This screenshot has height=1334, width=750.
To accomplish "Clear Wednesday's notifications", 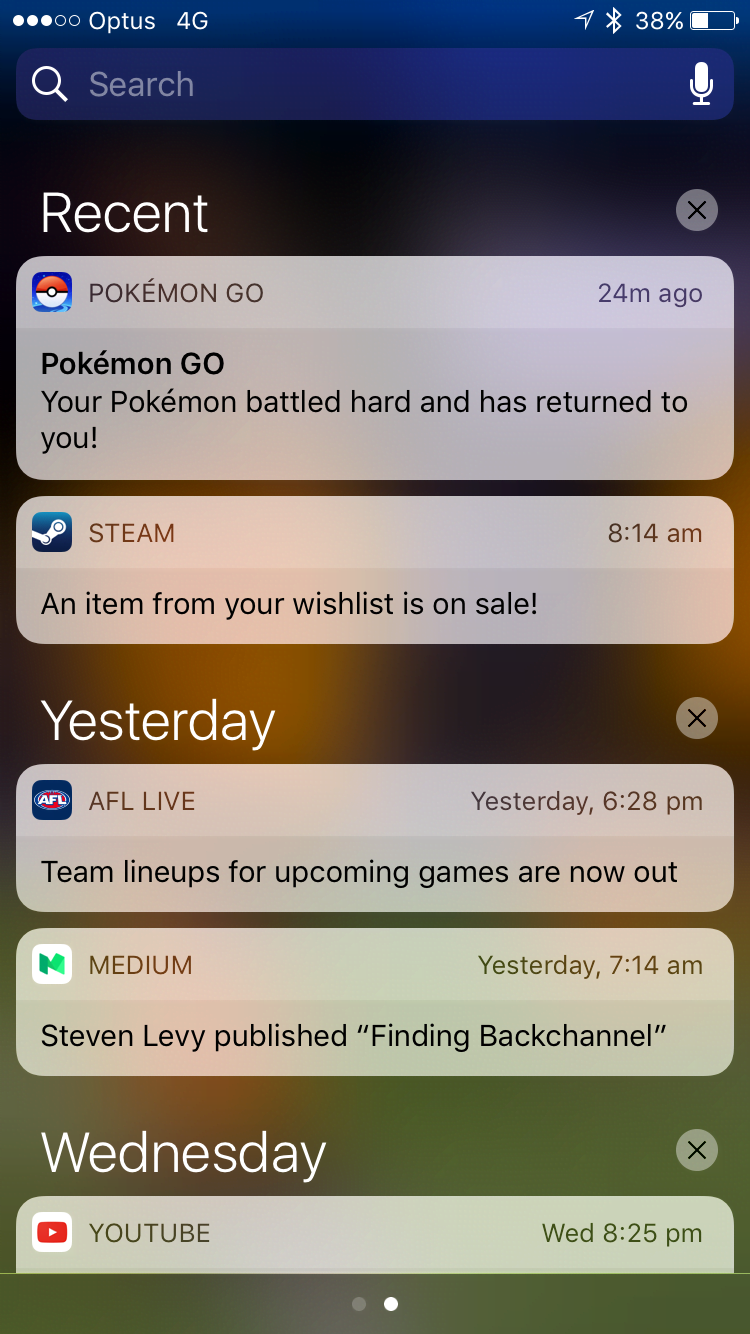I will tap(697, 1150).
